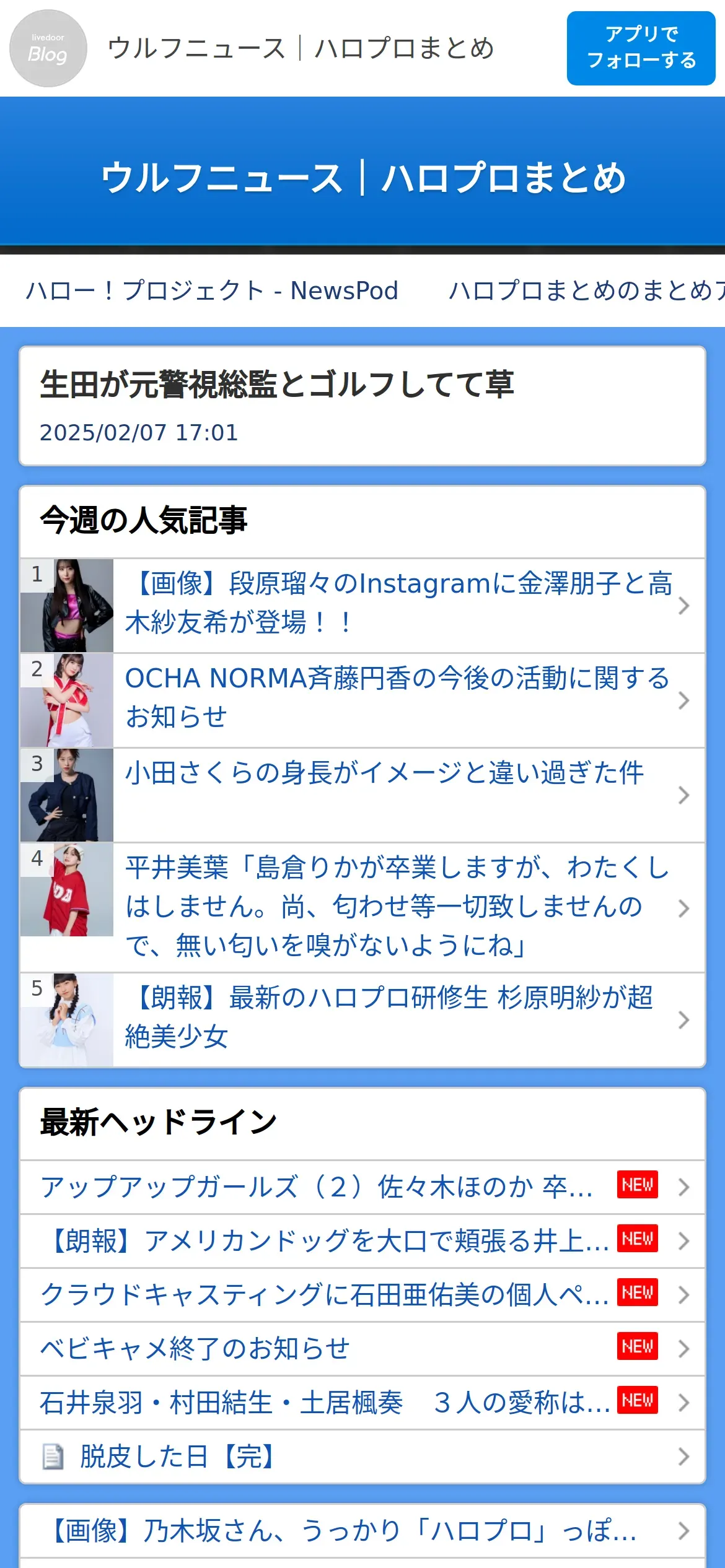Open 平井美葉「島倉りかが卒業しますが article
This screenshot has height=1568, width=725.
(362, 907)
